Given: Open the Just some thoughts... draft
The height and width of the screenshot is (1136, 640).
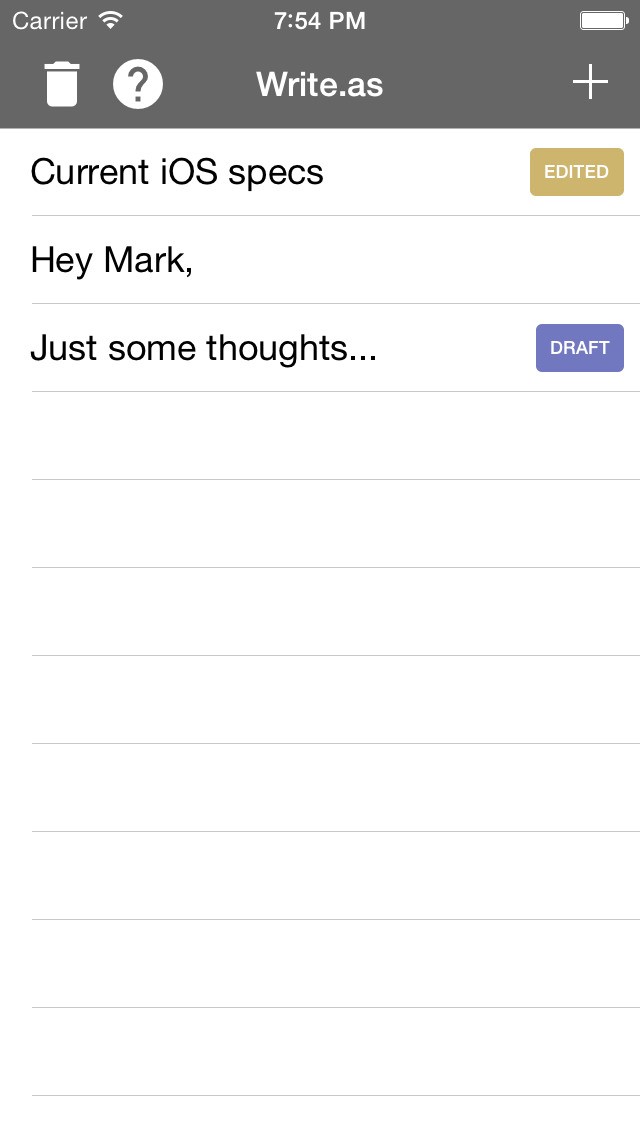Looking at the screenshot, I should 204,348.
